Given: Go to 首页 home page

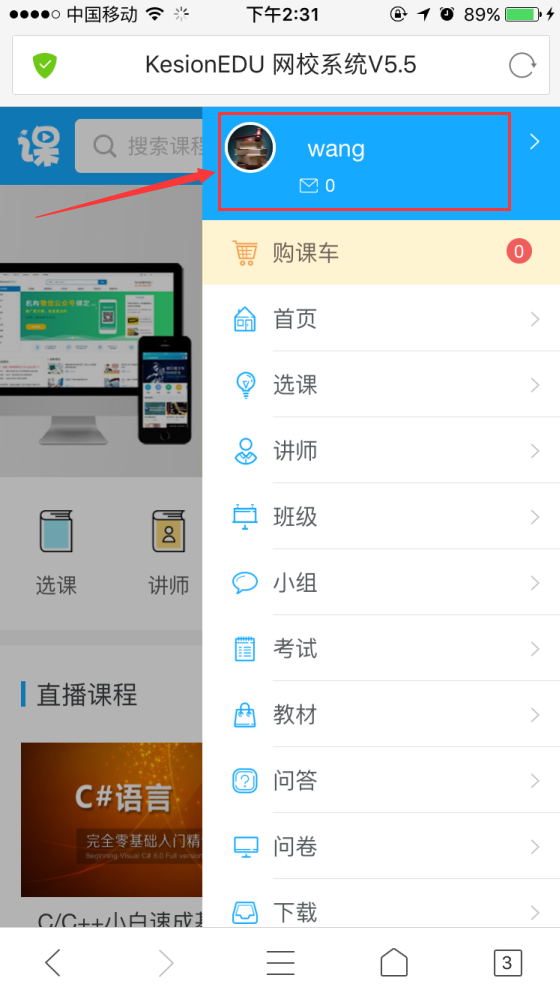Looking at the screenshot, I should pos(381,319).
